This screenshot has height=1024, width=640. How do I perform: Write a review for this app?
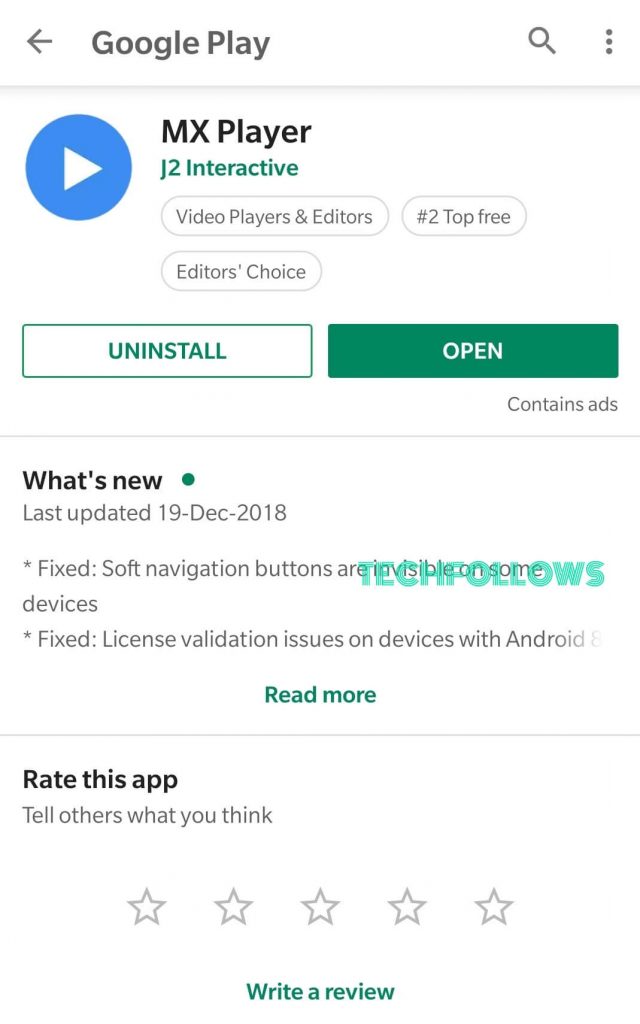(320, 991)
